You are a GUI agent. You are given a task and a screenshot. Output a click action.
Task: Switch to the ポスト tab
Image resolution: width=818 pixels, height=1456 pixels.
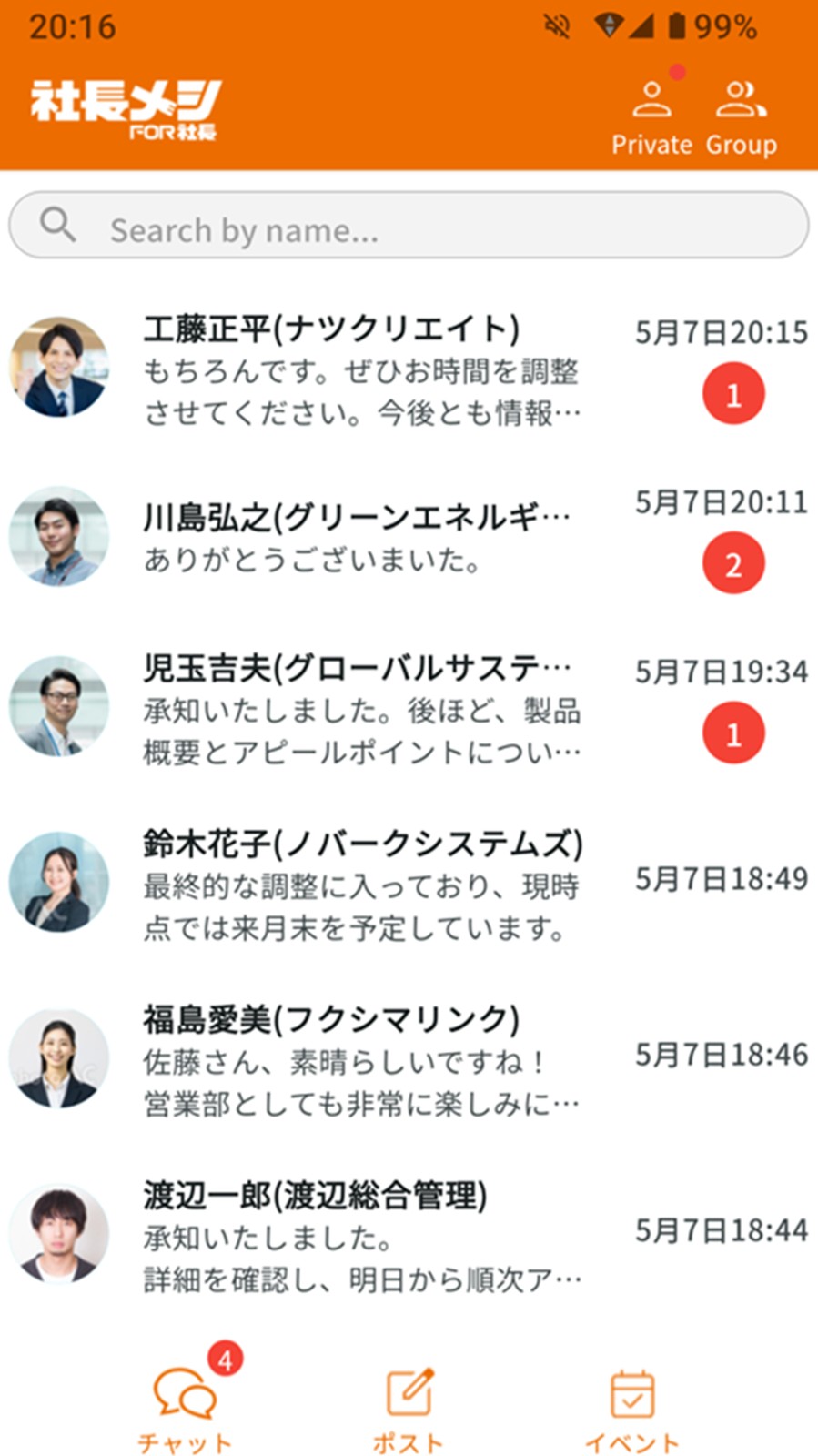point(409,1410)
